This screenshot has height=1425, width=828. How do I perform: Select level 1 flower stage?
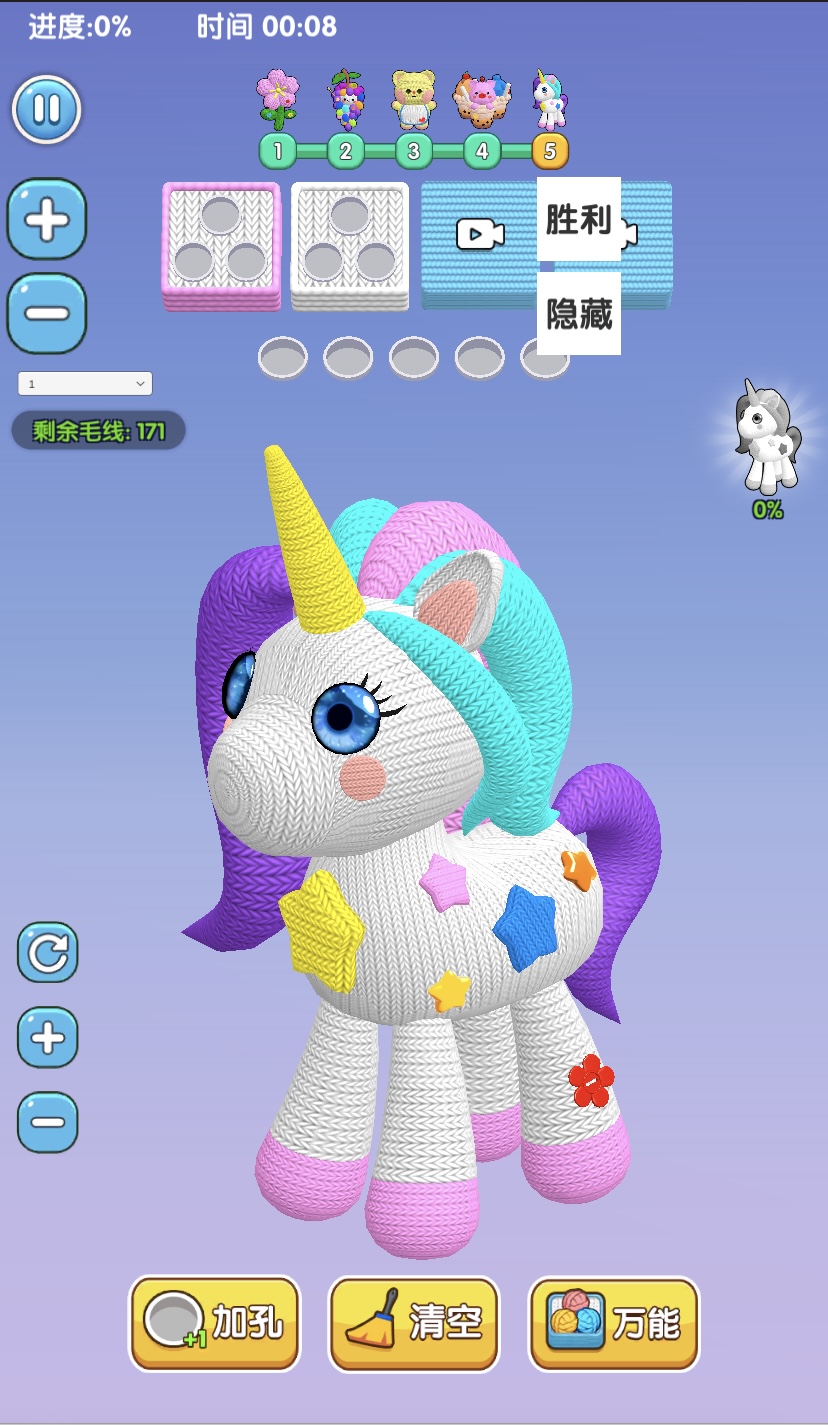click(x=278, y=151)
